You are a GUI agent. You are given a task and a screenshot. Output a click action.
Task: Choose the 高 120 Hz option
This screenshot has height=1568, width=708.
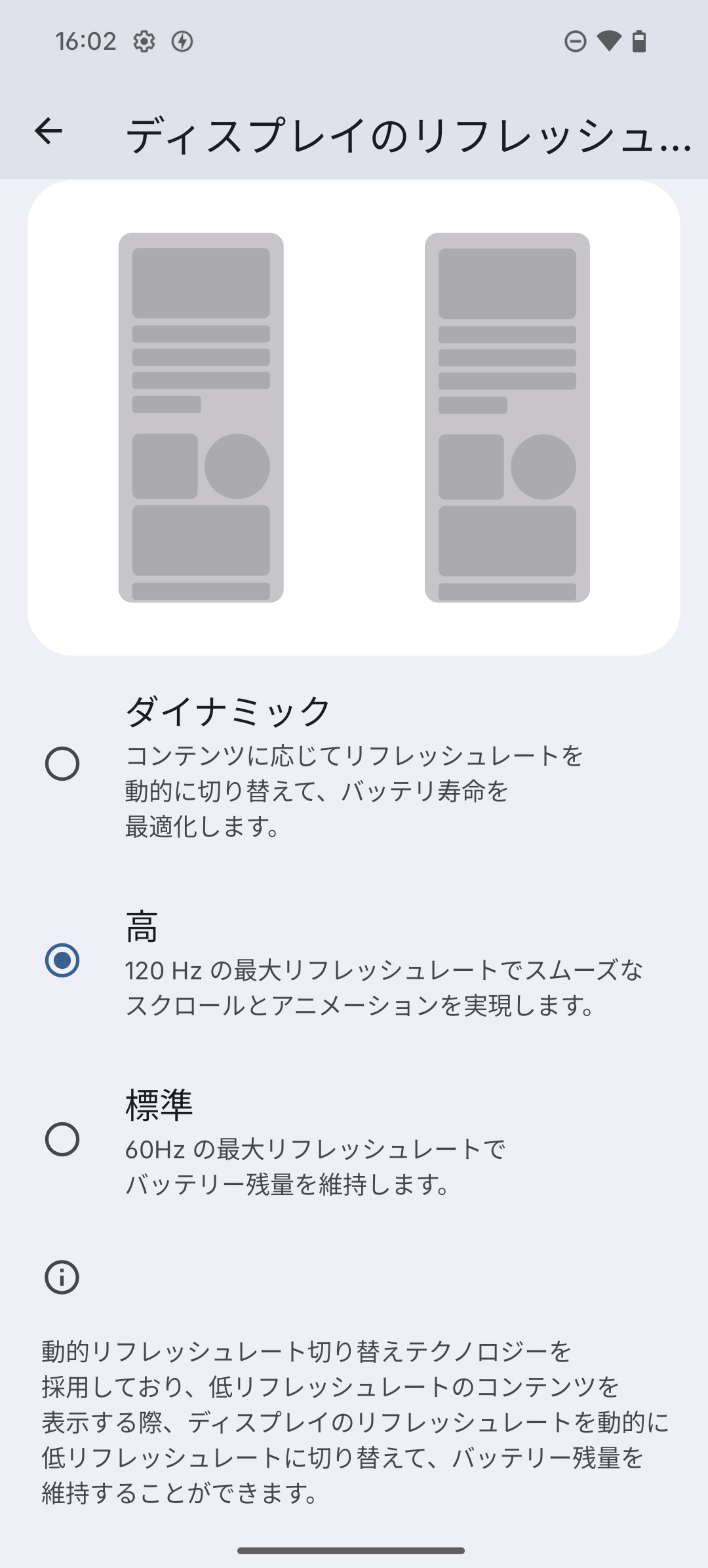click(62, 960)
